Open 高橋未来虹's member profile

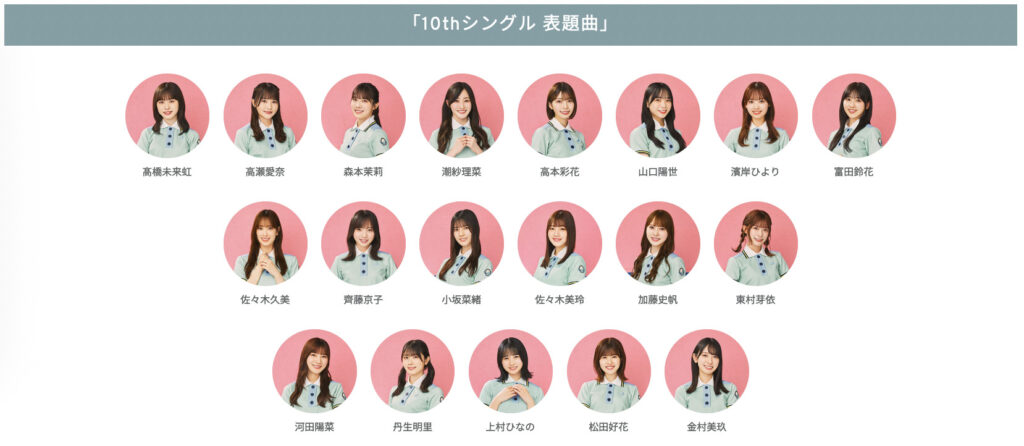coord(167,115)
